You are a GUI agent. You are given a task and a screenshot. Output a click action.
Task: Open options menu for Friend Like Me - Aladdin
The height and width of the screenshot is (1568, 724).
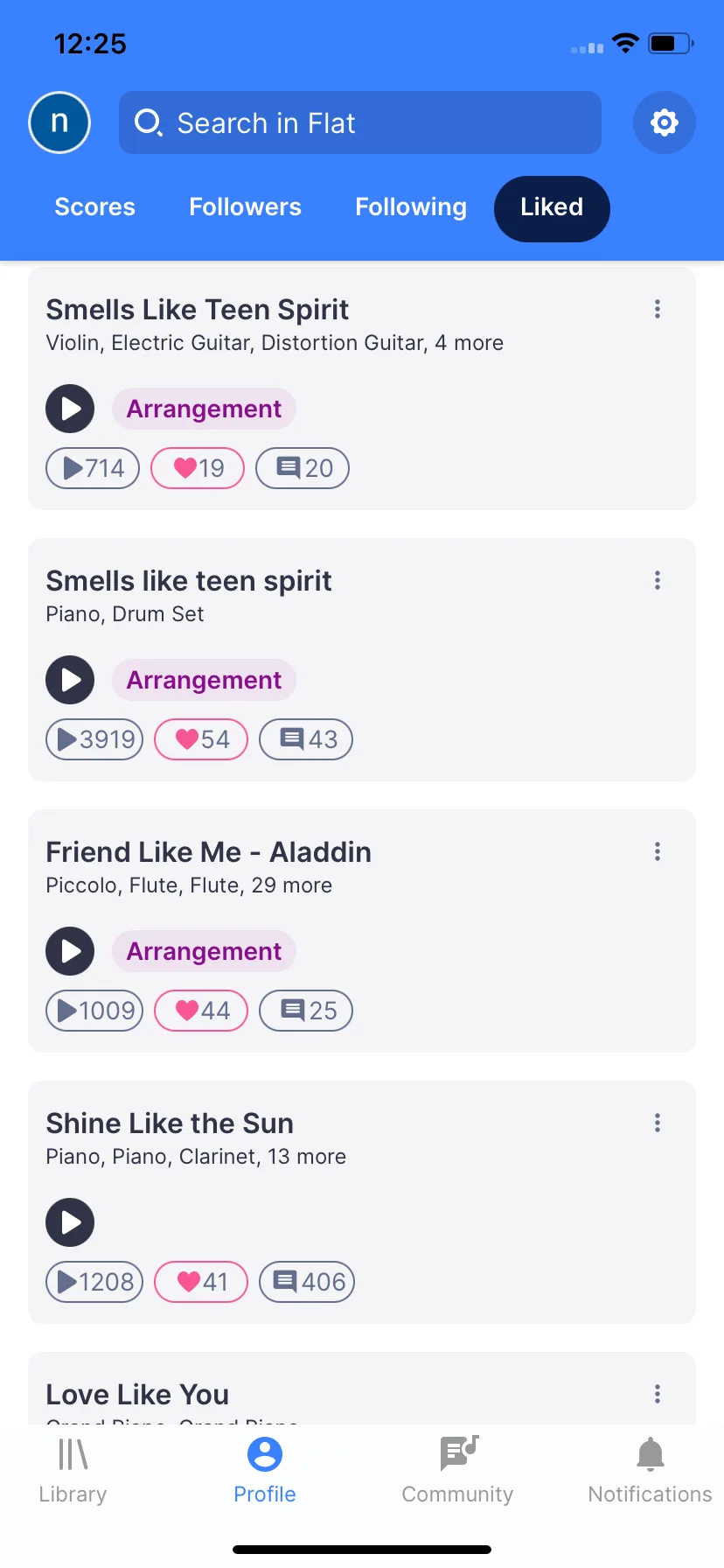point(658,851)
